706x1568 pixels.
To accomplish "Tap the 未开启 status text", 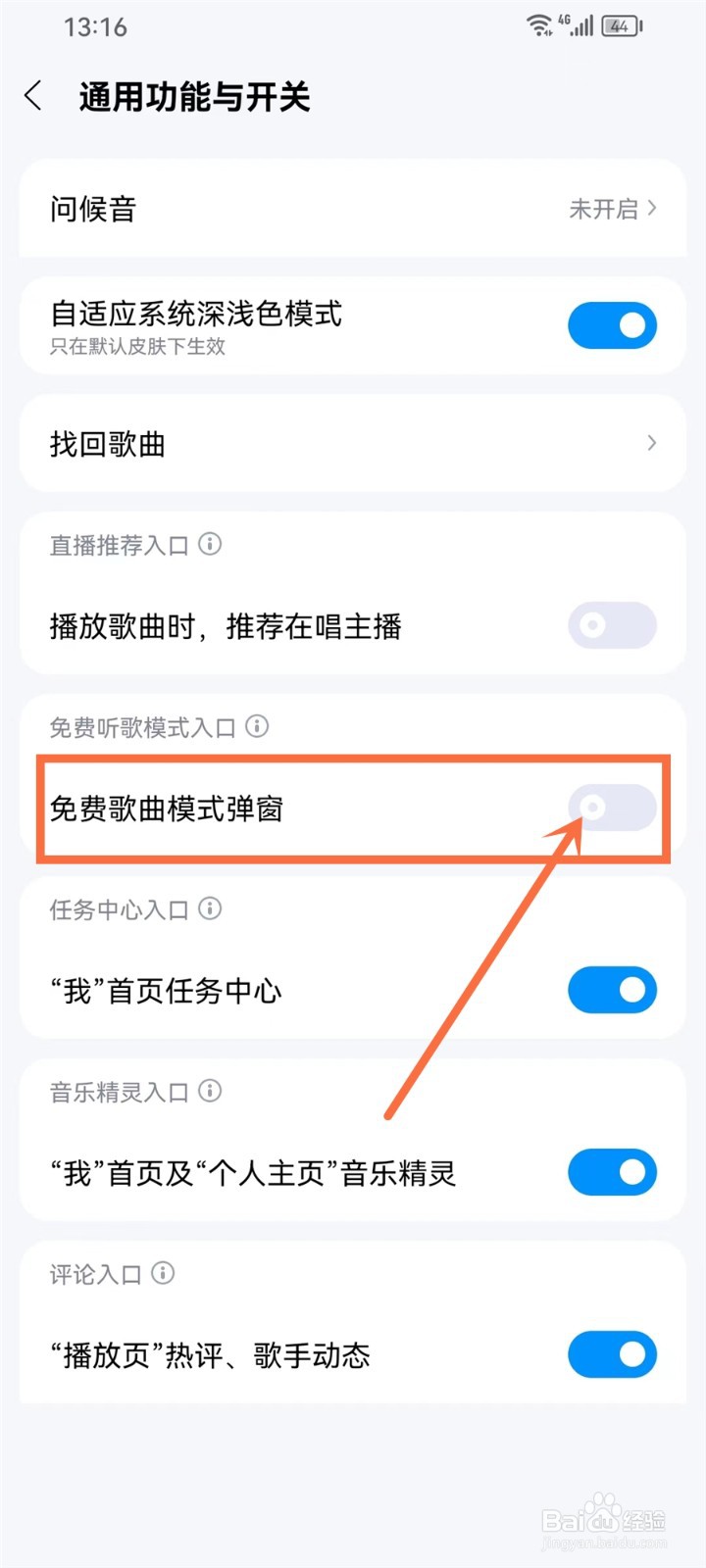I will point(601,209).
